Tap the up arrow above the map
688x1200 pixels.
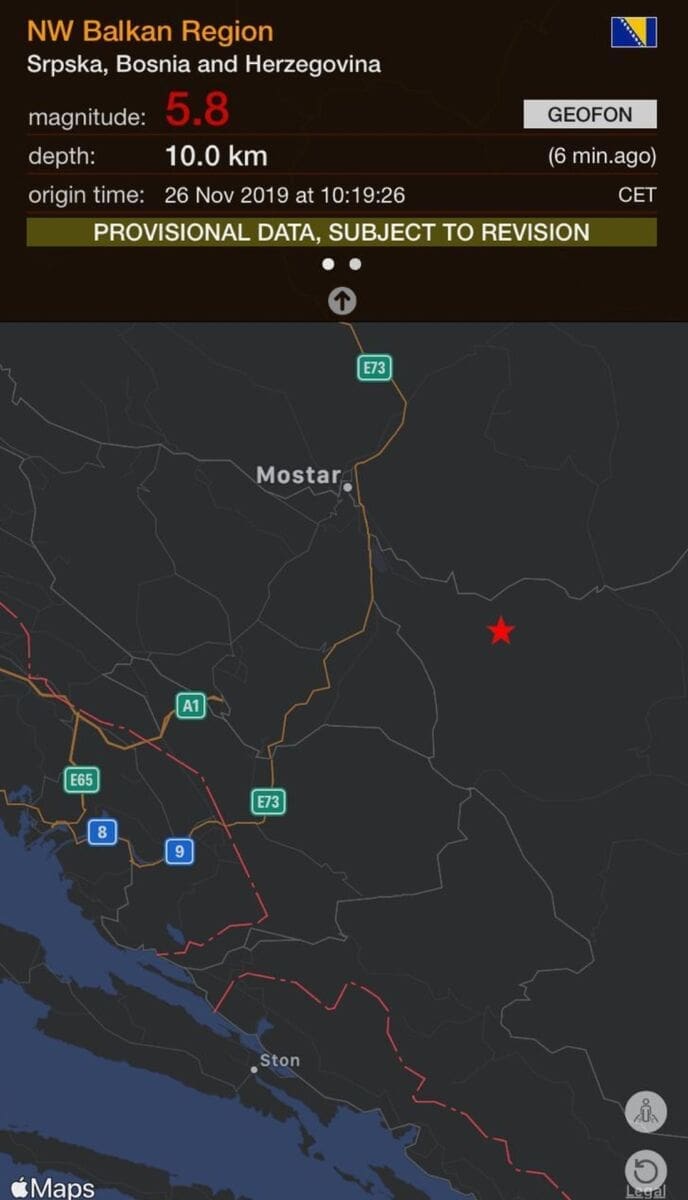(x=342, y=300)
